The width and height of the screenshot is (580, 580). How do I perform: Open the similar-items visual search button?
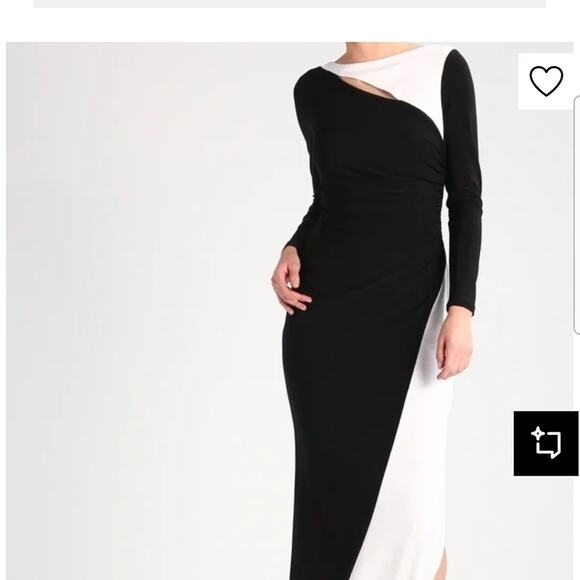(546, 443)
